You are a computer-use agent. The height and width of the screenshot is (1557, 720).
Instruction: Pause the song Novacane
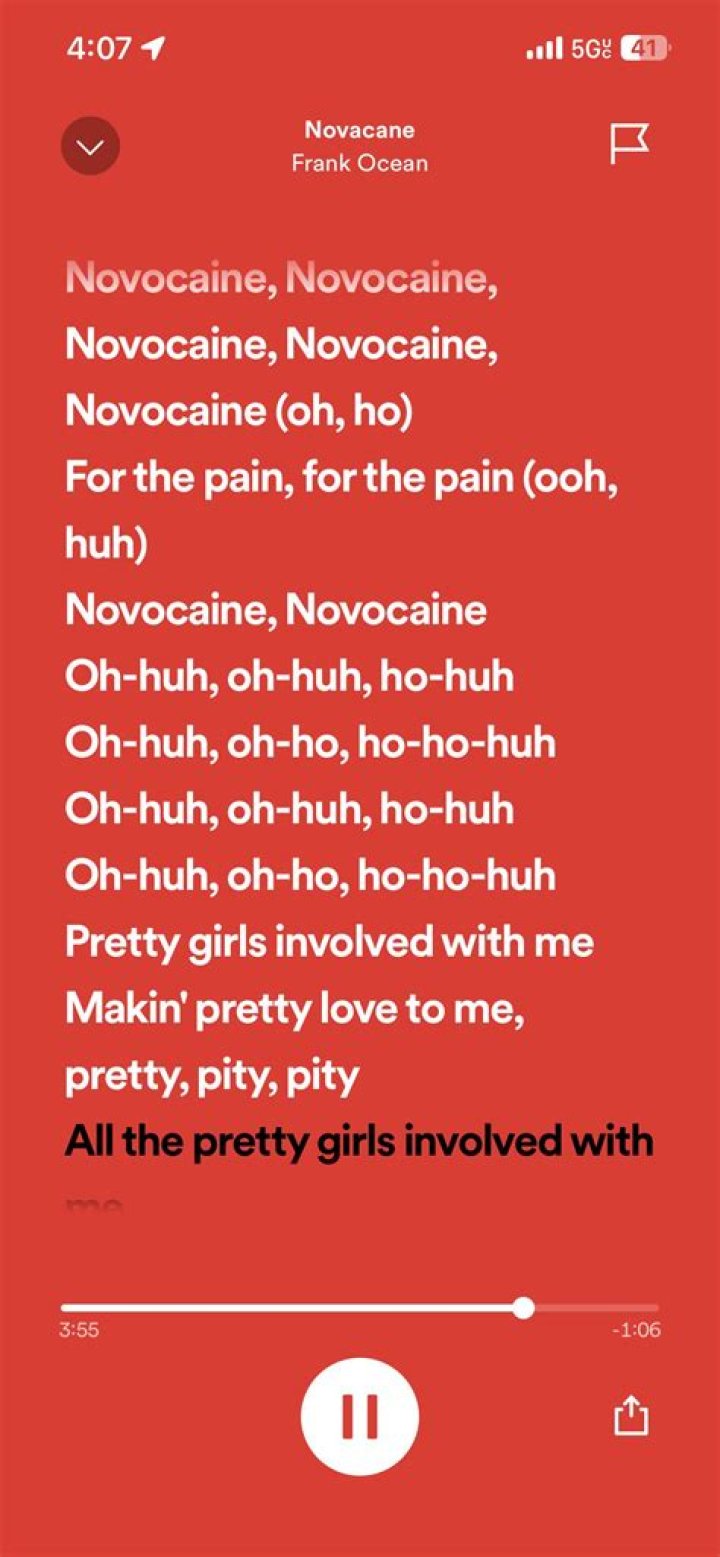click(x=359, y=1416)
